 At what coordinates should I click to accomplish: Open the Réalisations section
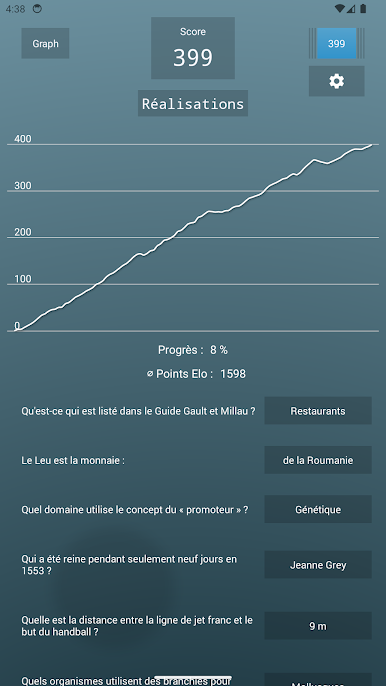click(x=193, y=104)
